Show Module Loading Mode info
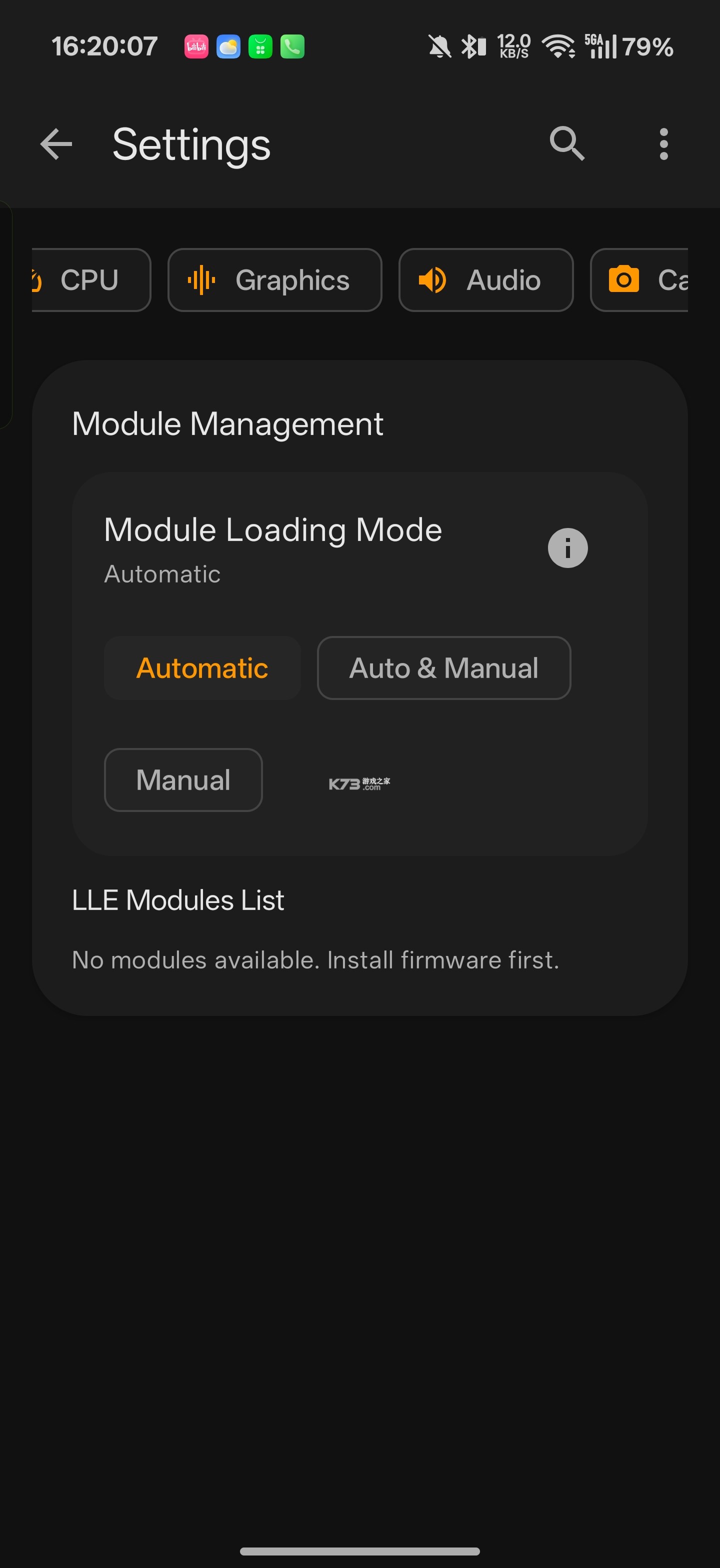Image resolution: width=720 pixels, height=1568 pixels. 567,548
